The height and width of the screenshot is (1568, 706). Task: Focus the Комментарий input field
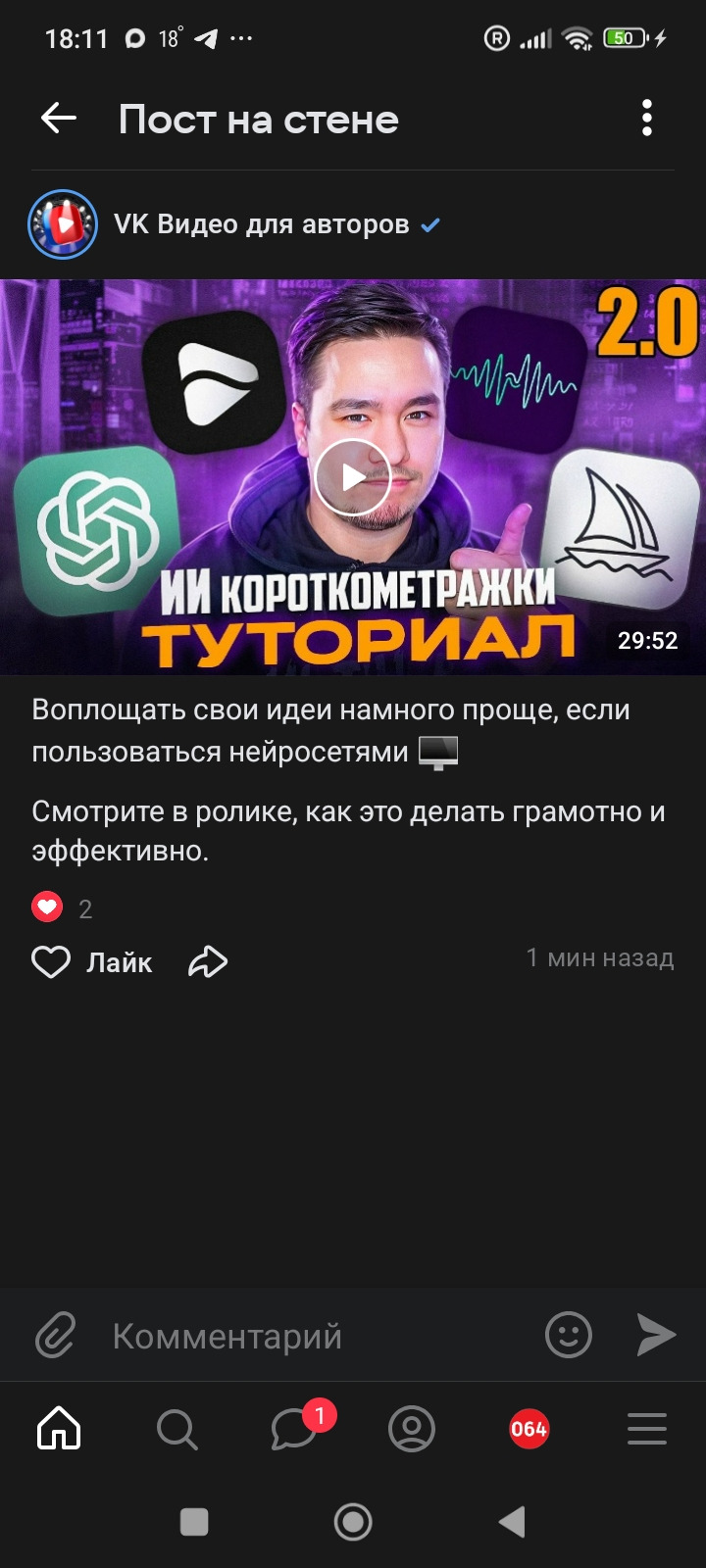point(314,1336)
